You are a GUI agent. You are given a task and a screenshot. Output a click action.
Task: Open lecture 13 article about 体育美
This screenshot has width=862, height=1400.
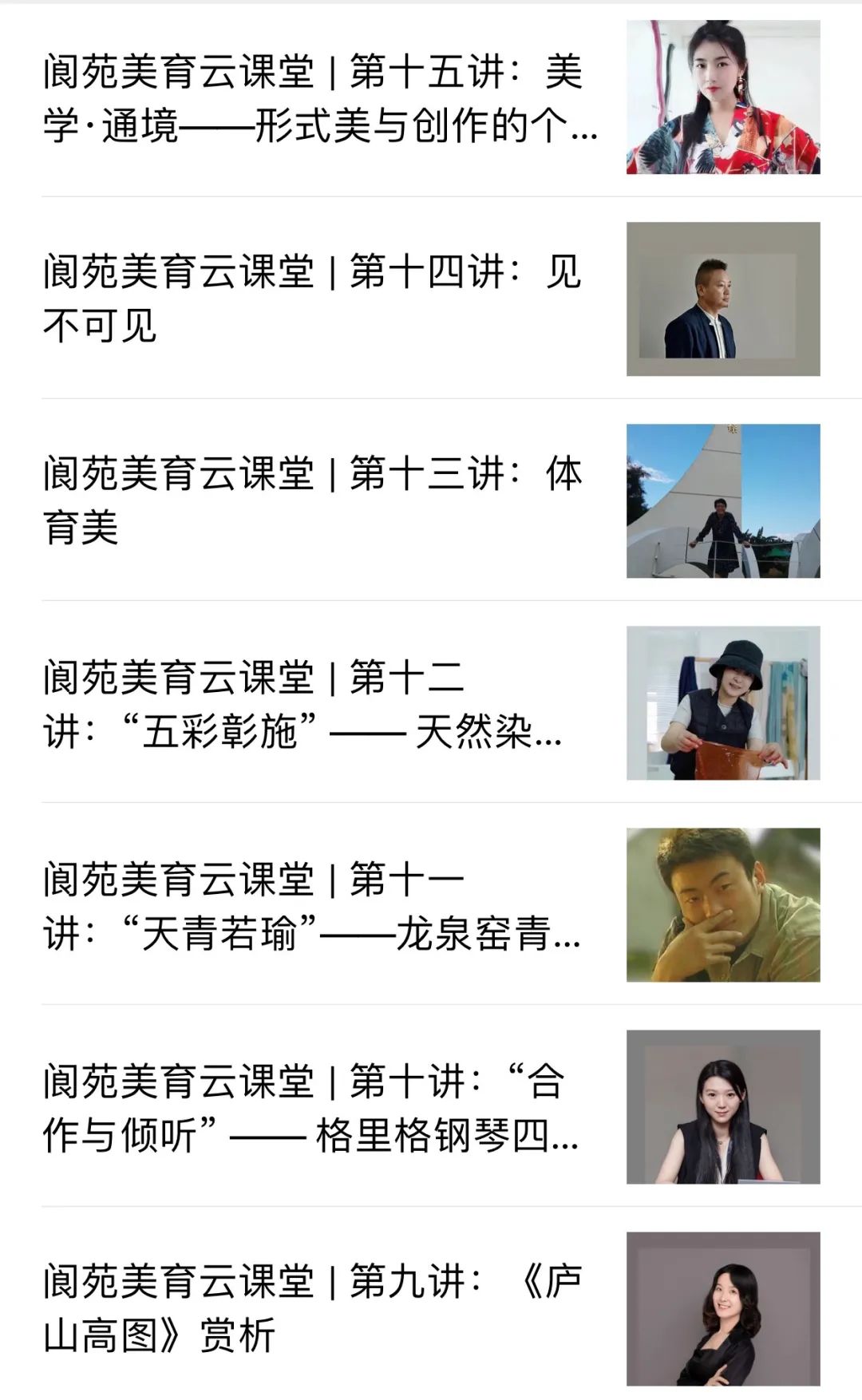(x=311, y=499)
